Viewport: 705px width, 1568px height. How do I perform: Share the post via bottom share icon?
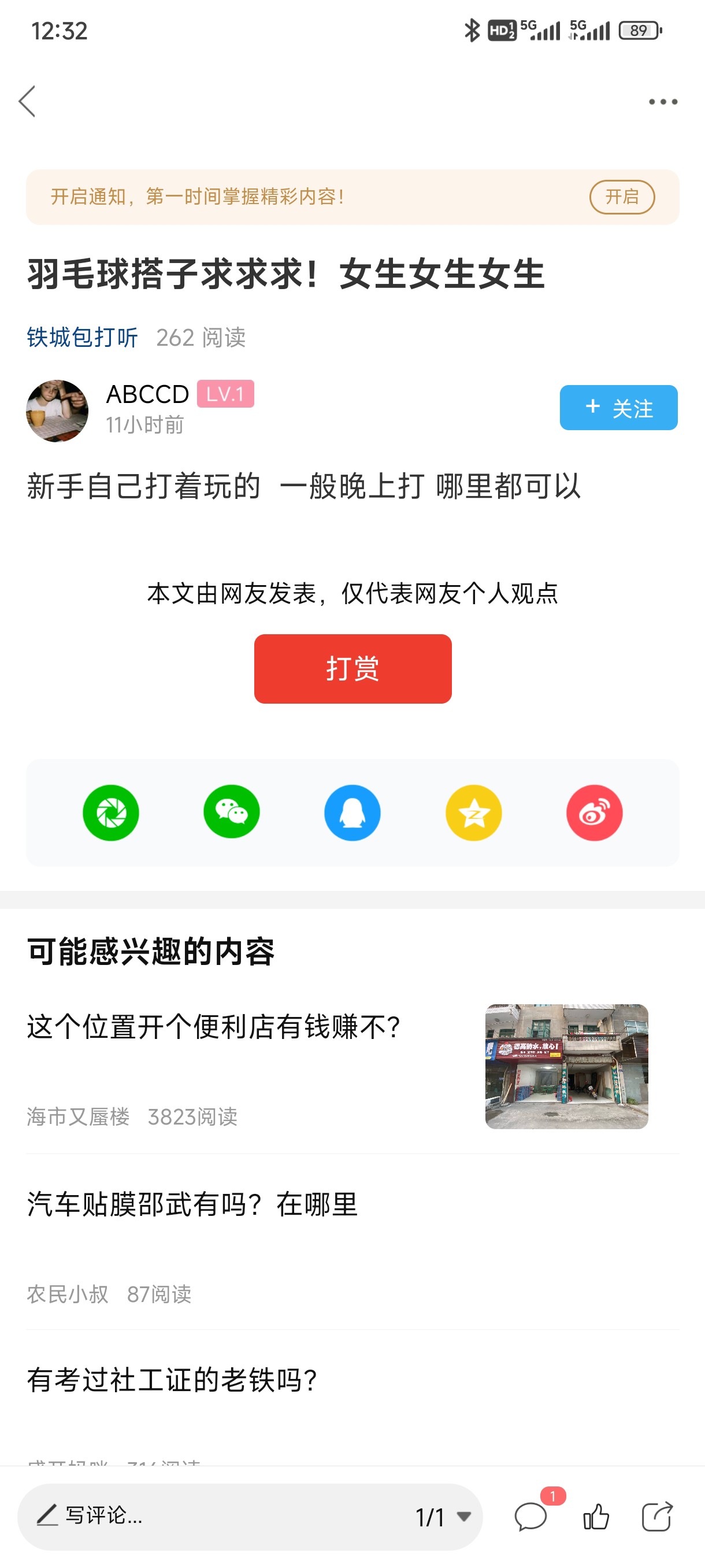(657, 1517)
